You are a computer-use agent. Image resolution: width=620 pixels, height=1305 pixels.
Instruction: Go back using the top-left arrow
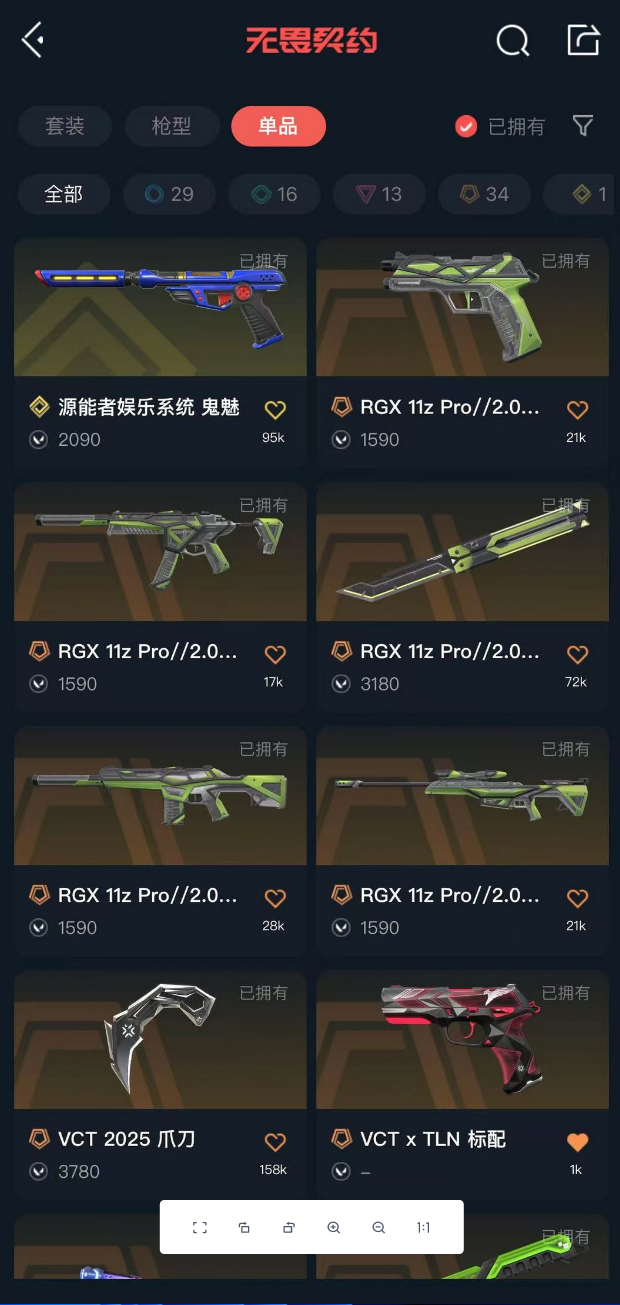point(32,40)
